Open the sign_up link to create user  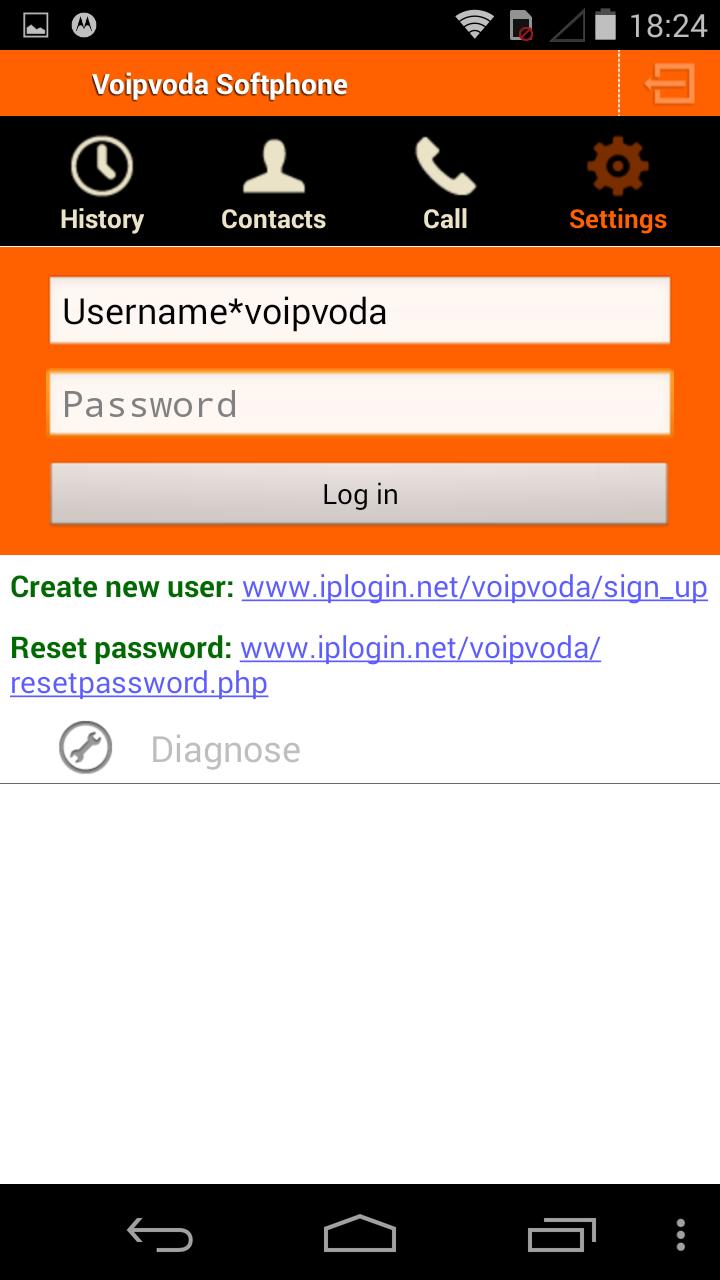474,587
